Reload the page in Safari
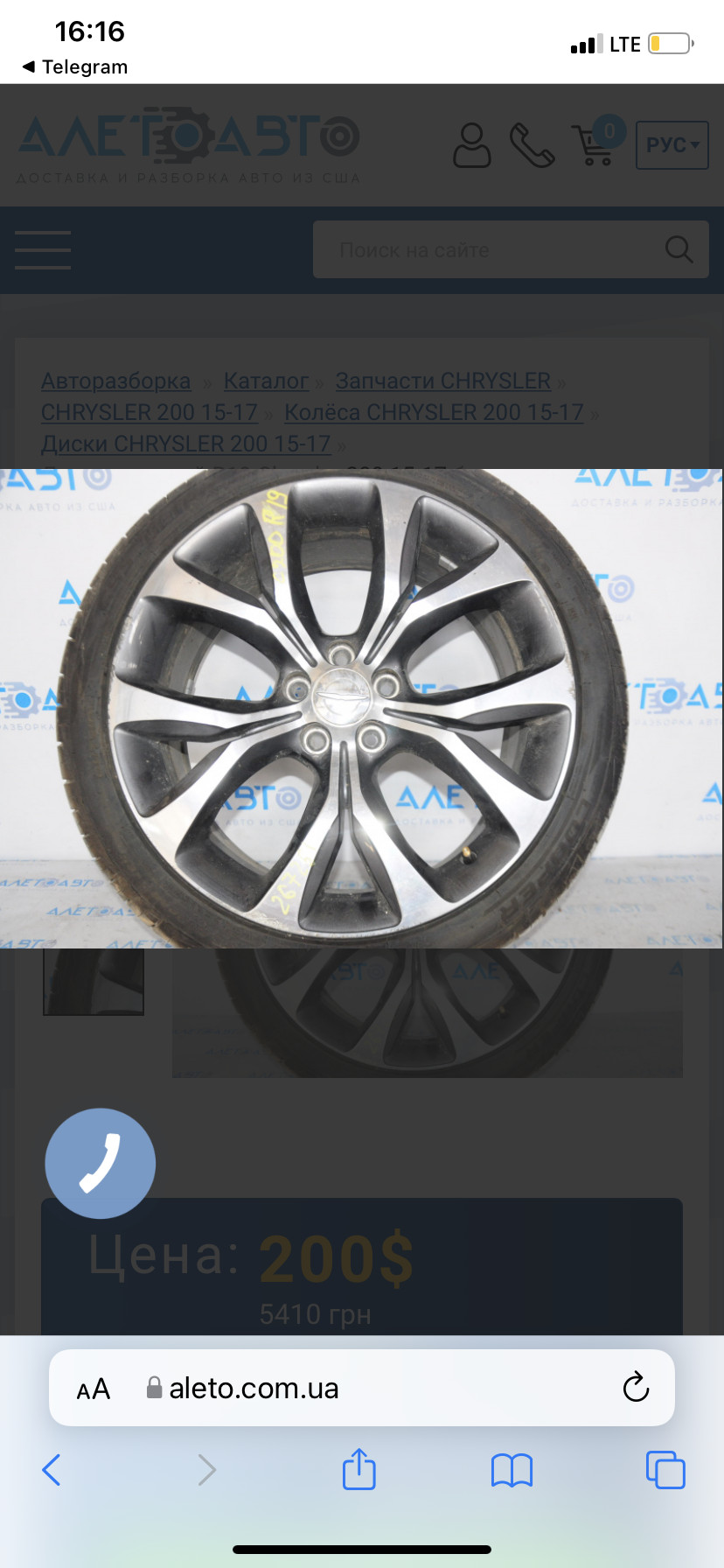This screenshot has height=1568, width=724. (x=636, y=1388)
